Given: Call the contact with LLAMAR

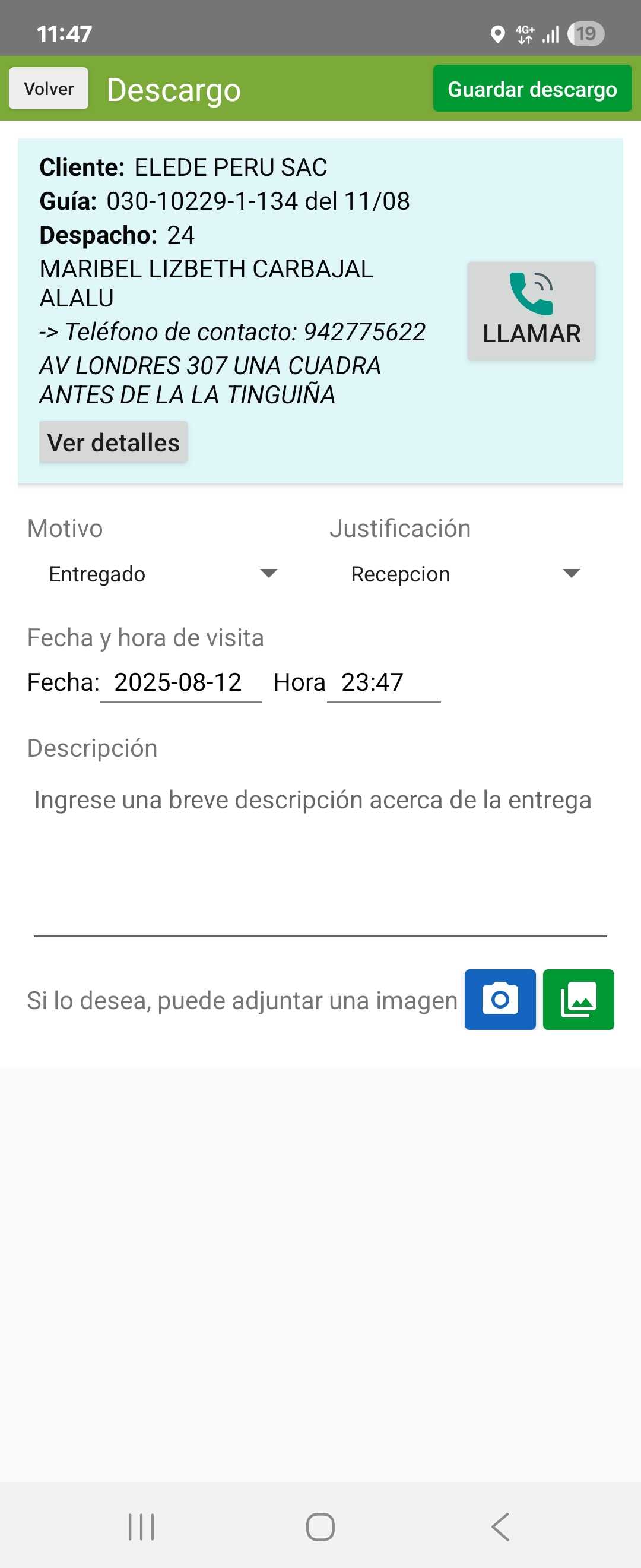Looking at the screenshot, I should (531, 311).
